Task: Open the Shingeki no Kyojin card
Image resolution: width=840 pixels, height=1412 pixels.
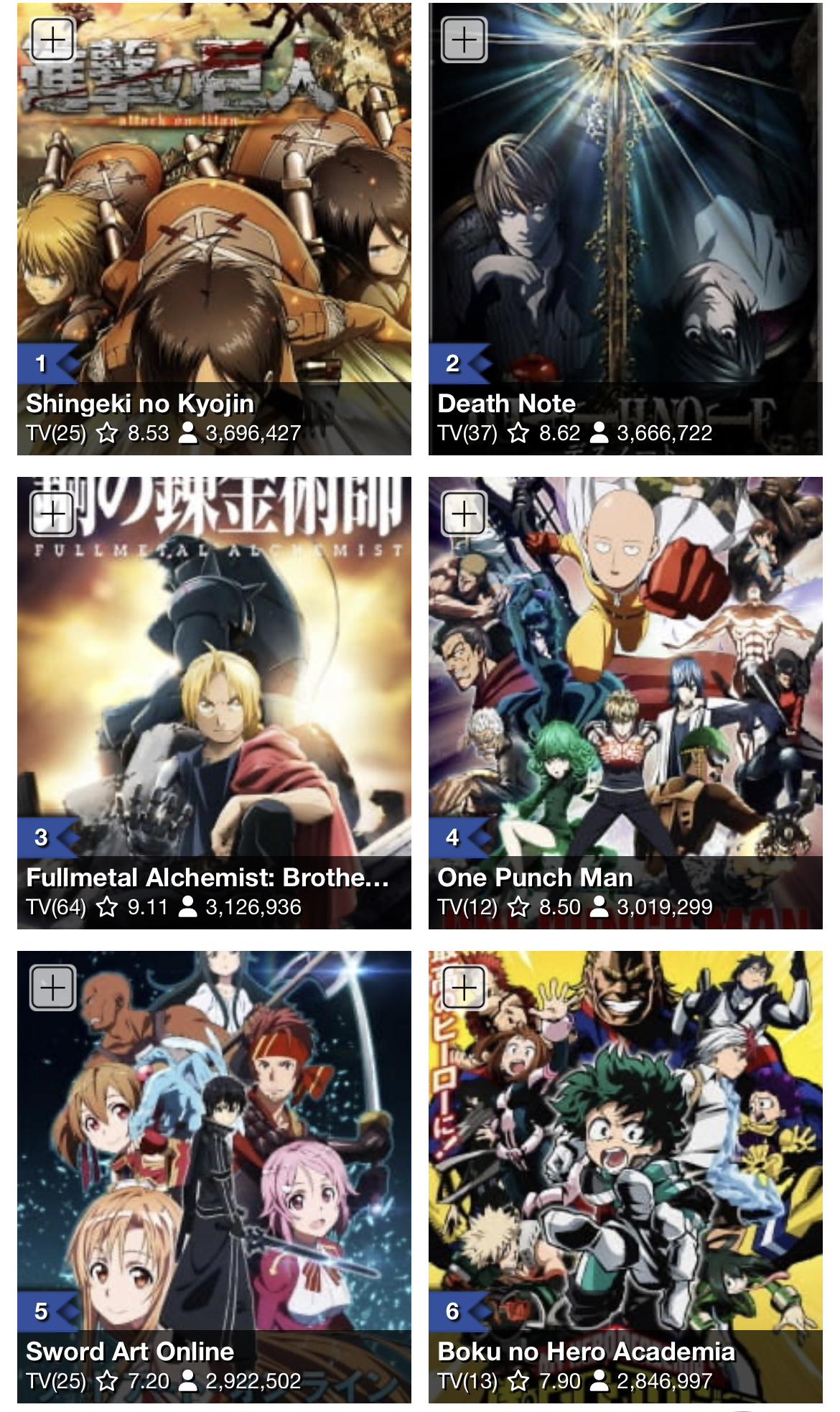Action: click(x=139, y=404)
